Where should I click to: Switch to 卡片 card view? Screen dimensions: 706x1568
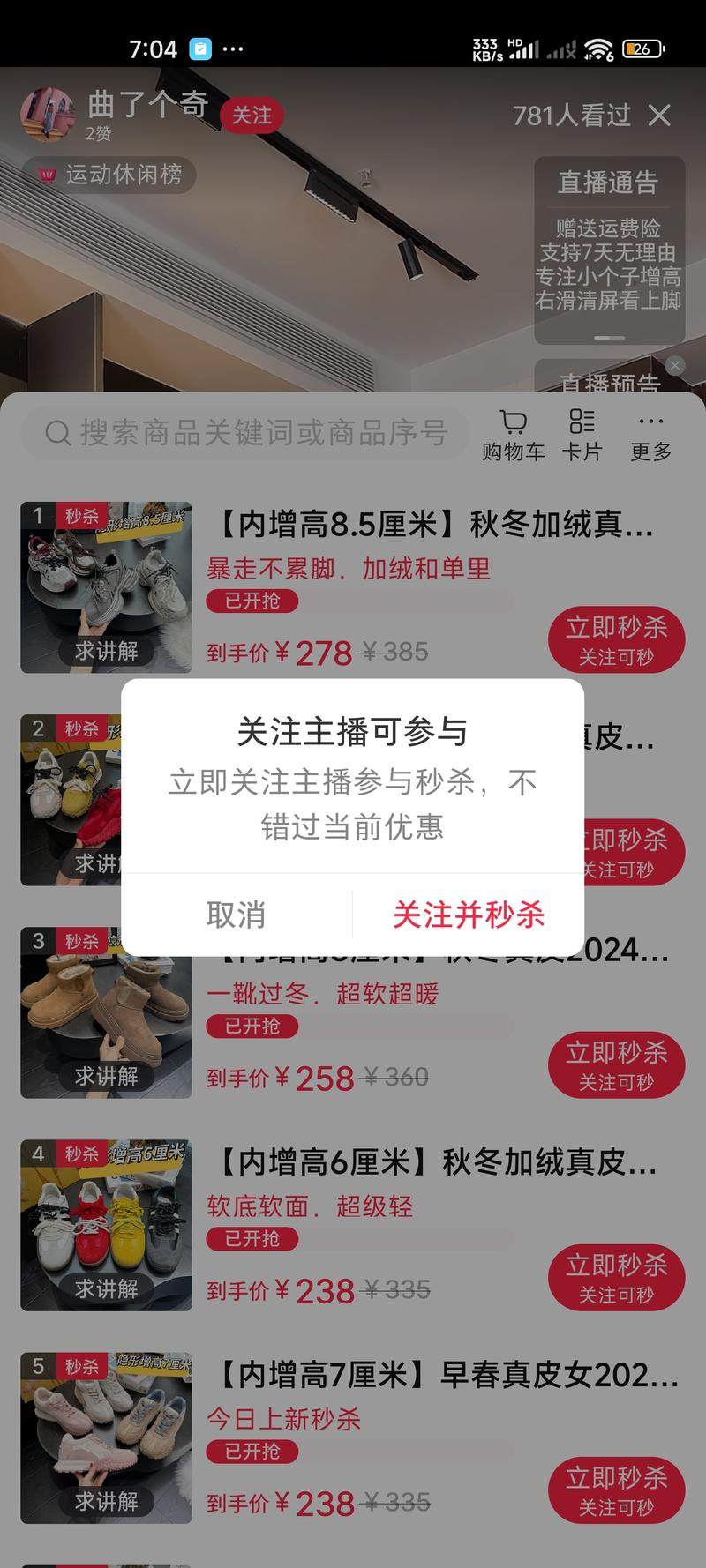pos(582,435)
